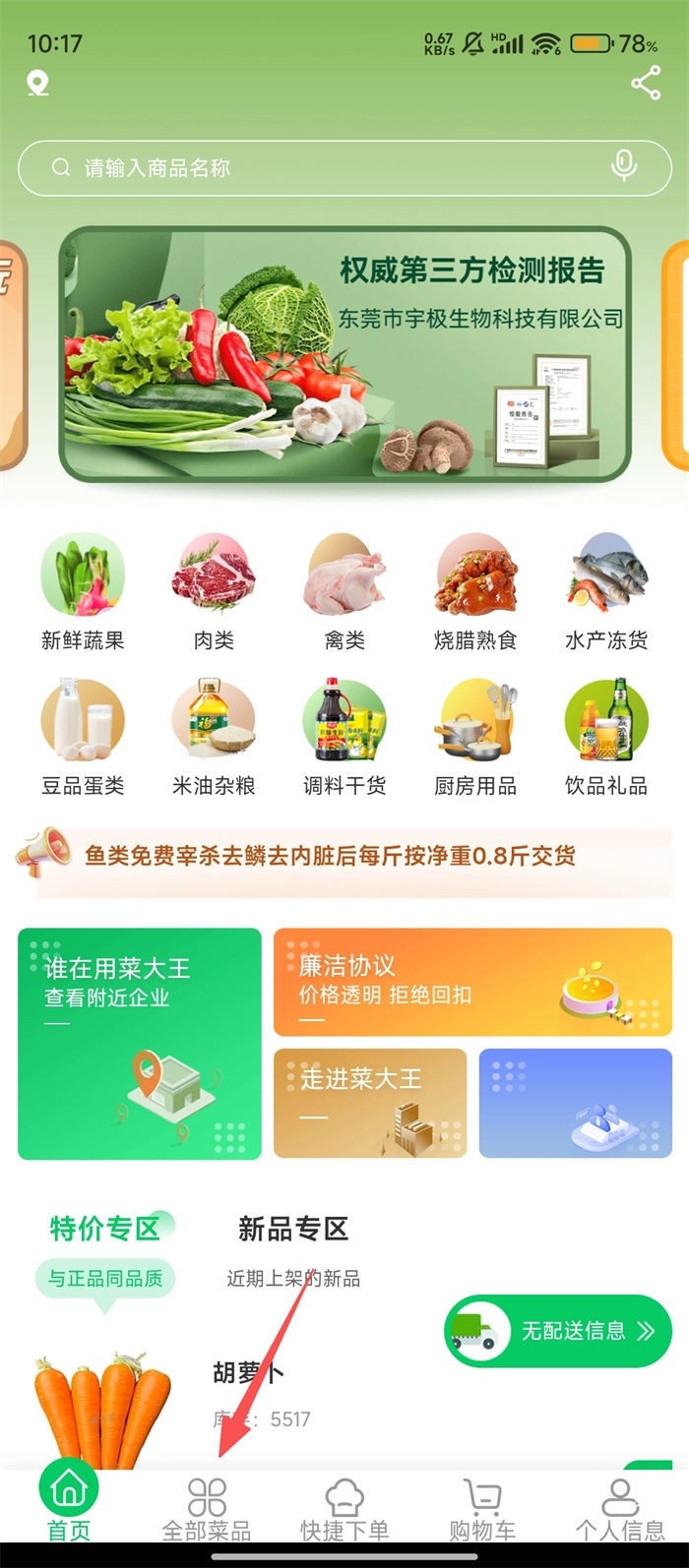This screenshot has width=689, height=1568.
Task: Switch to the 新品专区 tab
Action: (x=293, y=1230)
